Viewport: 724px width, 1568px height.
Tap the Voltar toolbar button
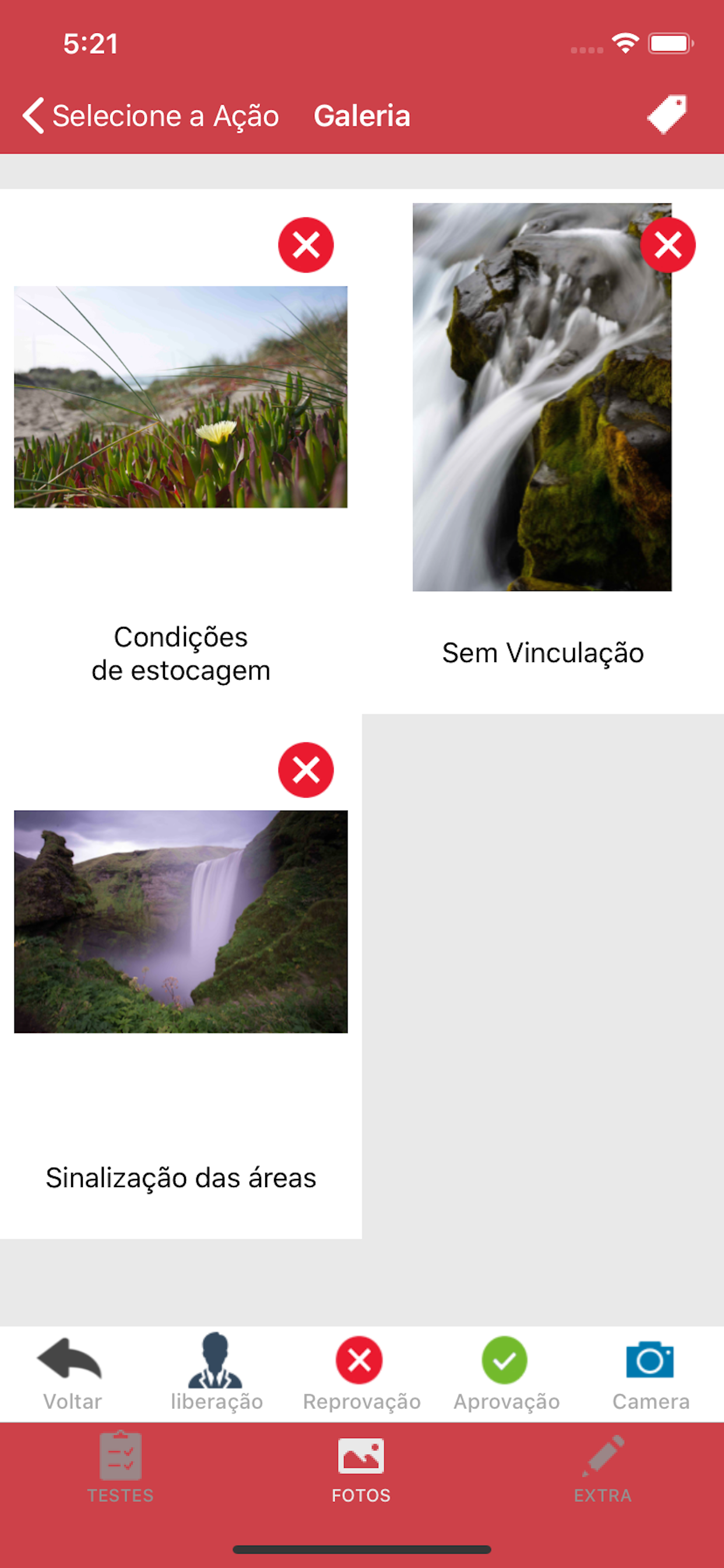point(72,1374)
